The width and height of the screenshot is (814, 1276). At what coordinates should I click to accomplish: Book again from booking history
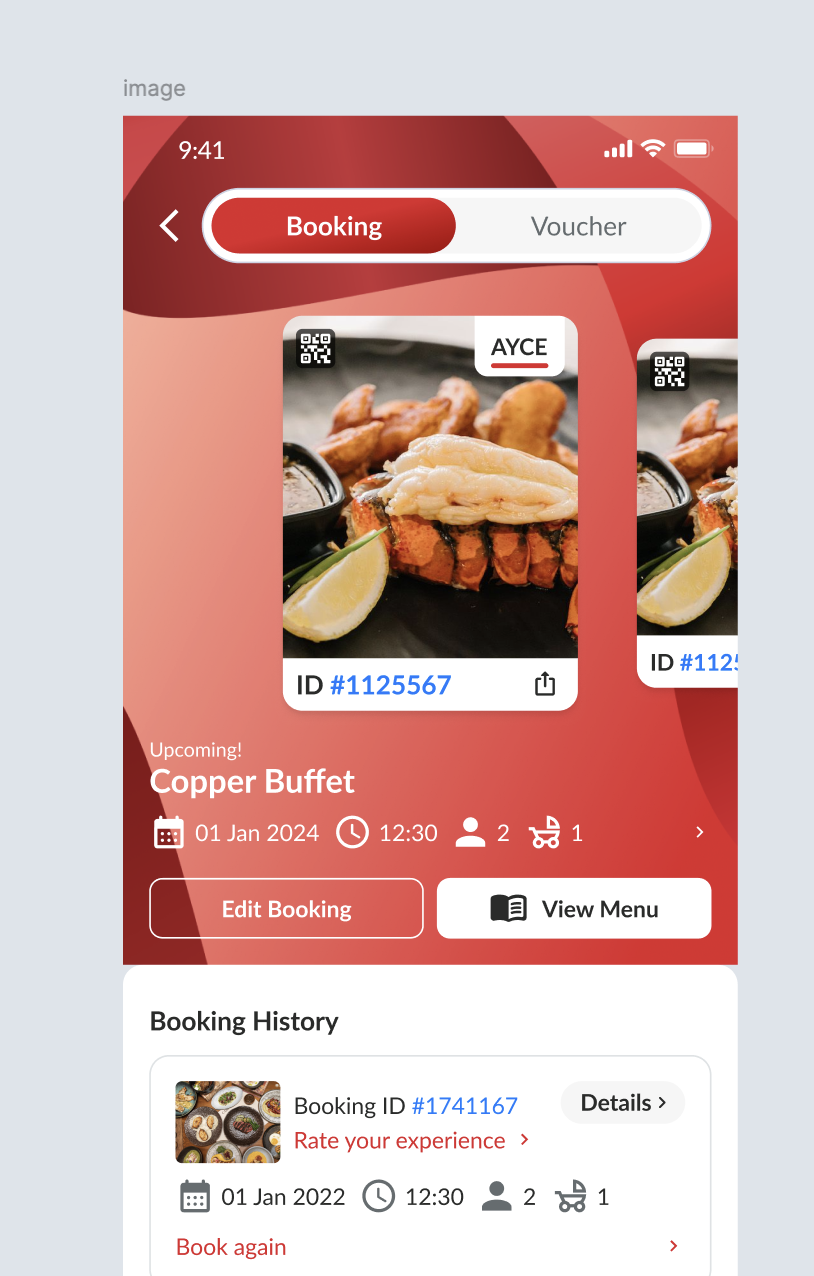(231, 1247)
